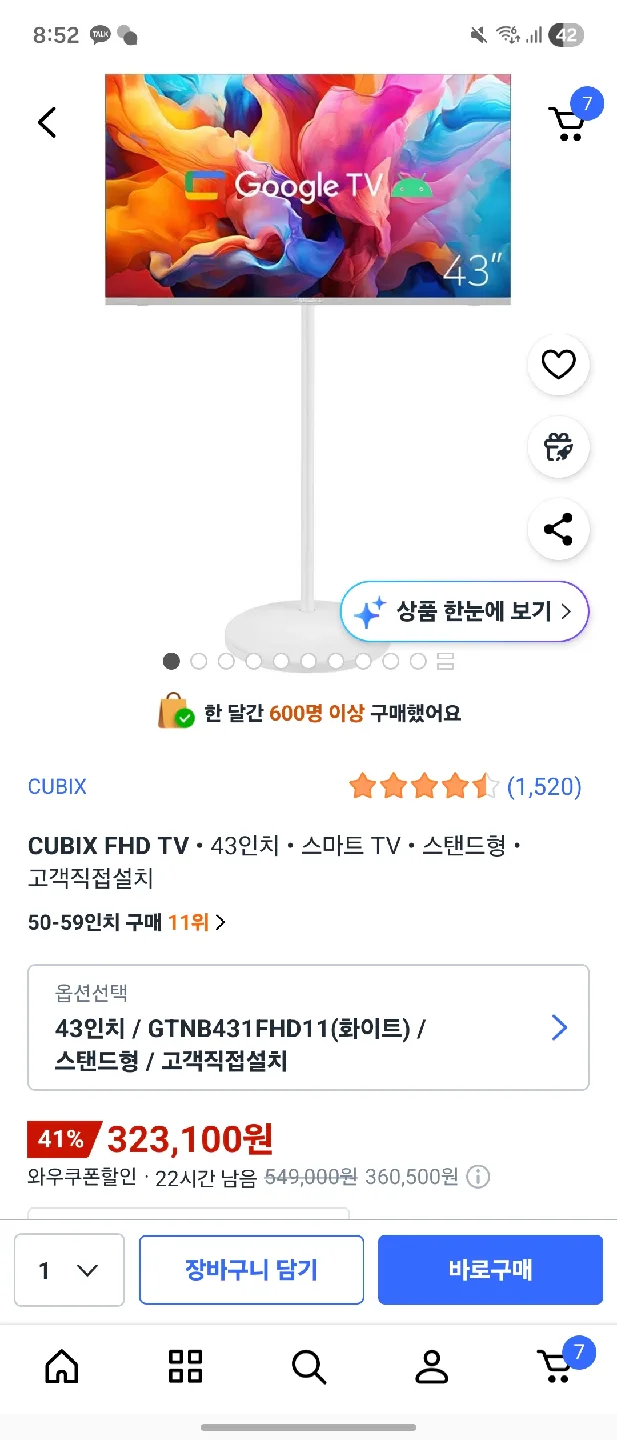This screenshot has width=617, height=1440.
Task: Open the cart icon at the top
Action: pos(568,122)
